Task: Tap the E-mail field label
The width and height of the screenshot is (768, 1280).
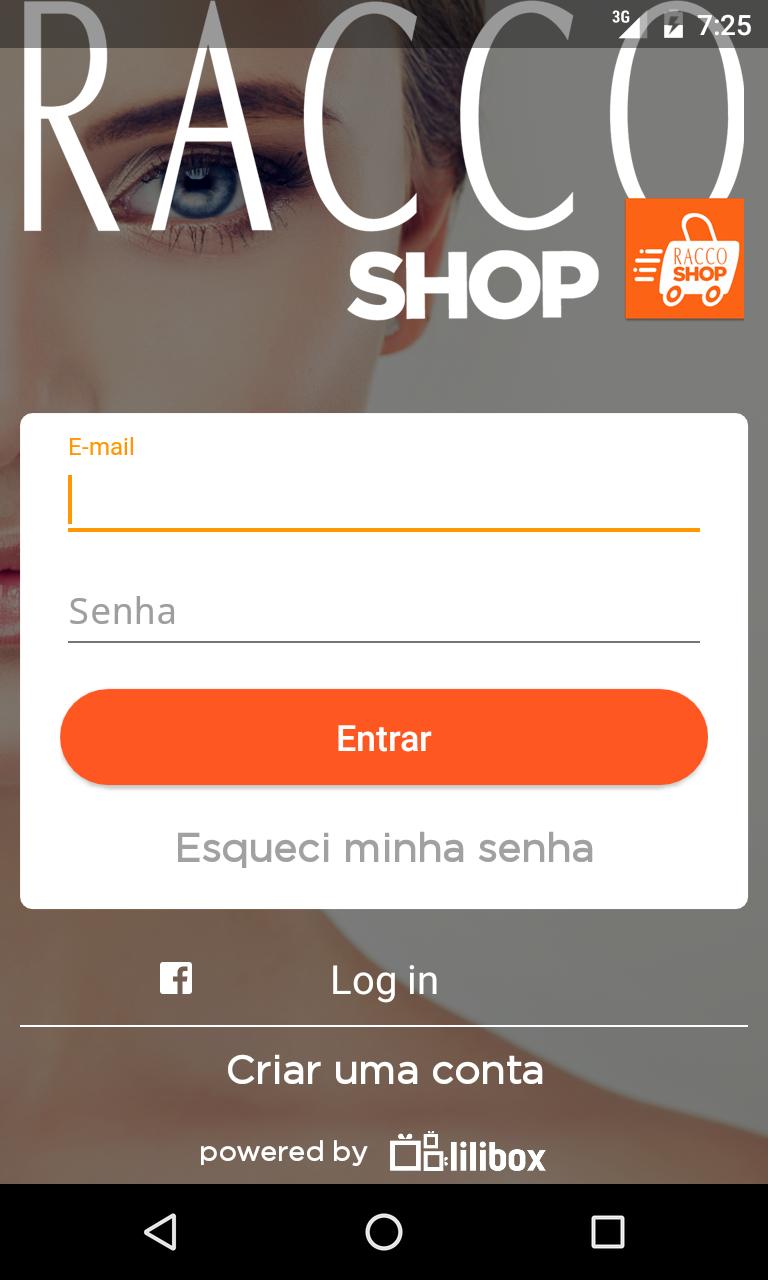Action: tap(100, 446)
